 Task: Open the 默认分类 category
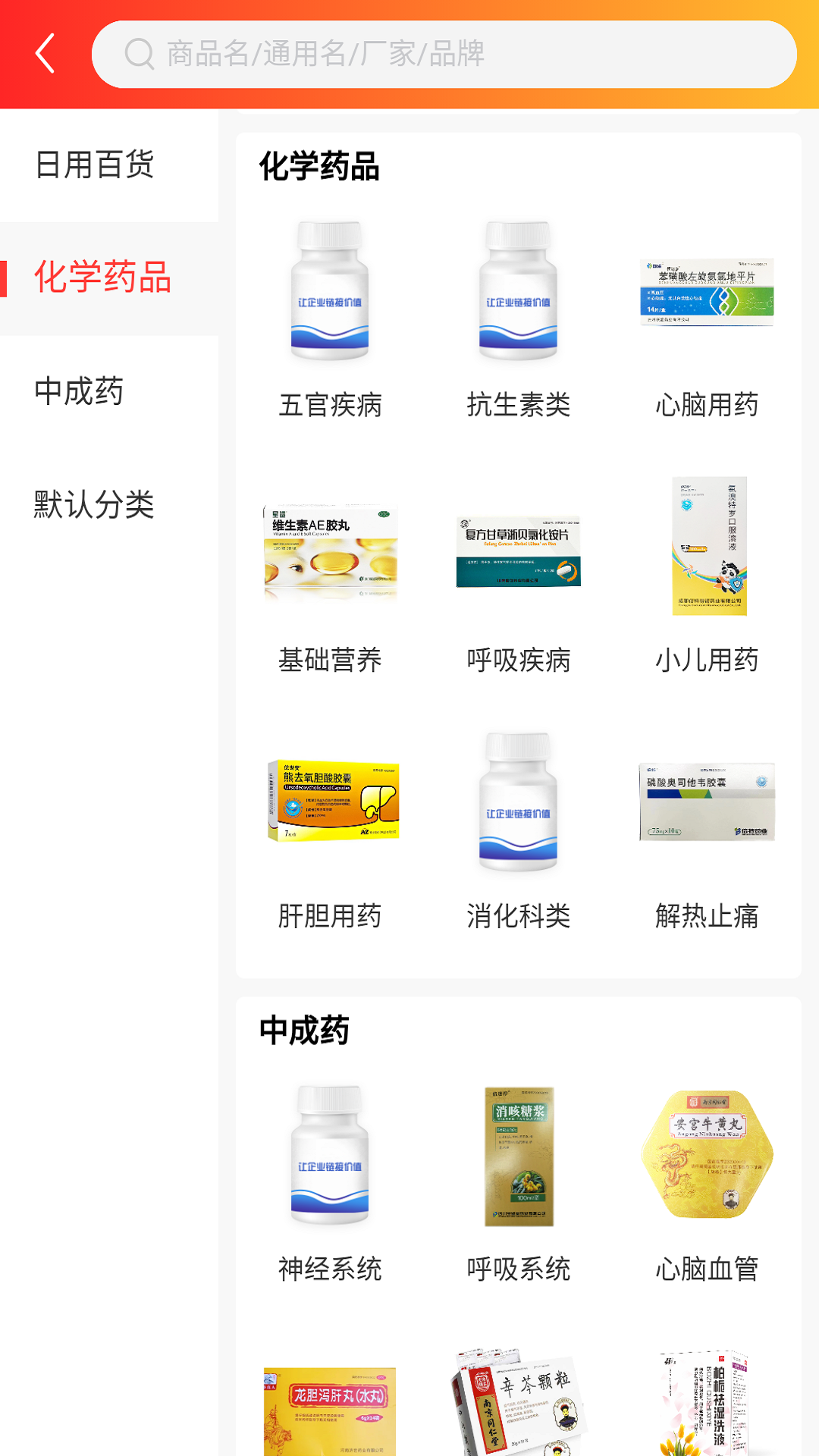point(94,504)
